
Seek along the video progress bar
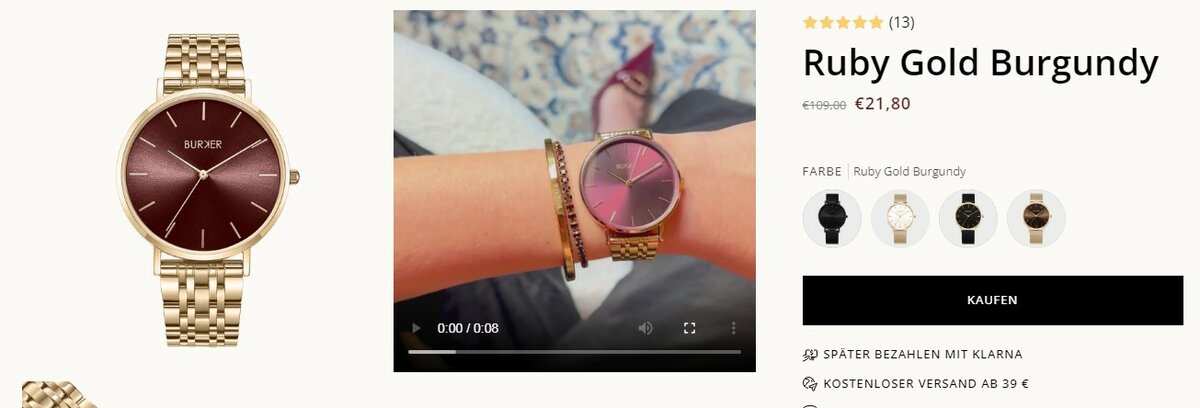point(574,351)
